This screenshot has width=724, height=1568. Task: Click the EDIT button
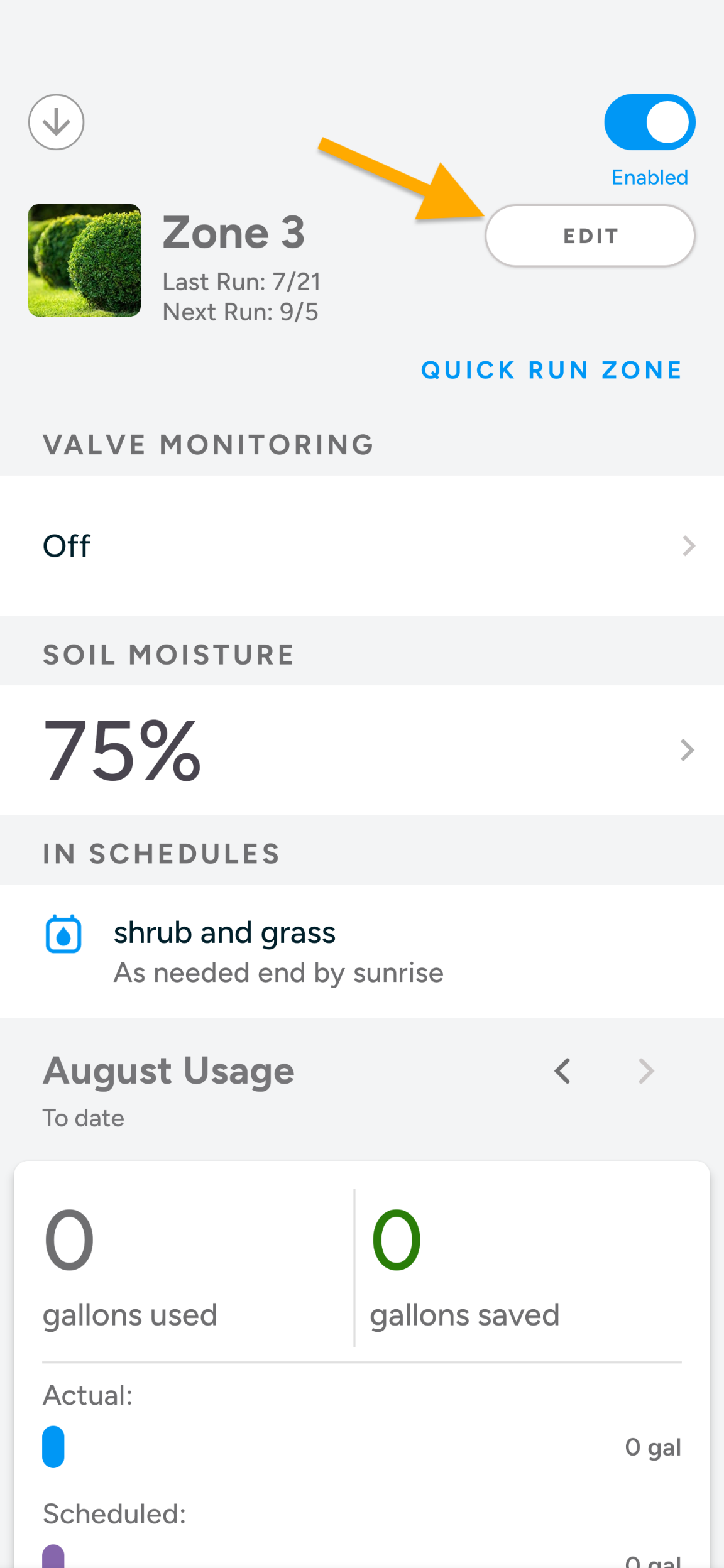coord(589,236)
